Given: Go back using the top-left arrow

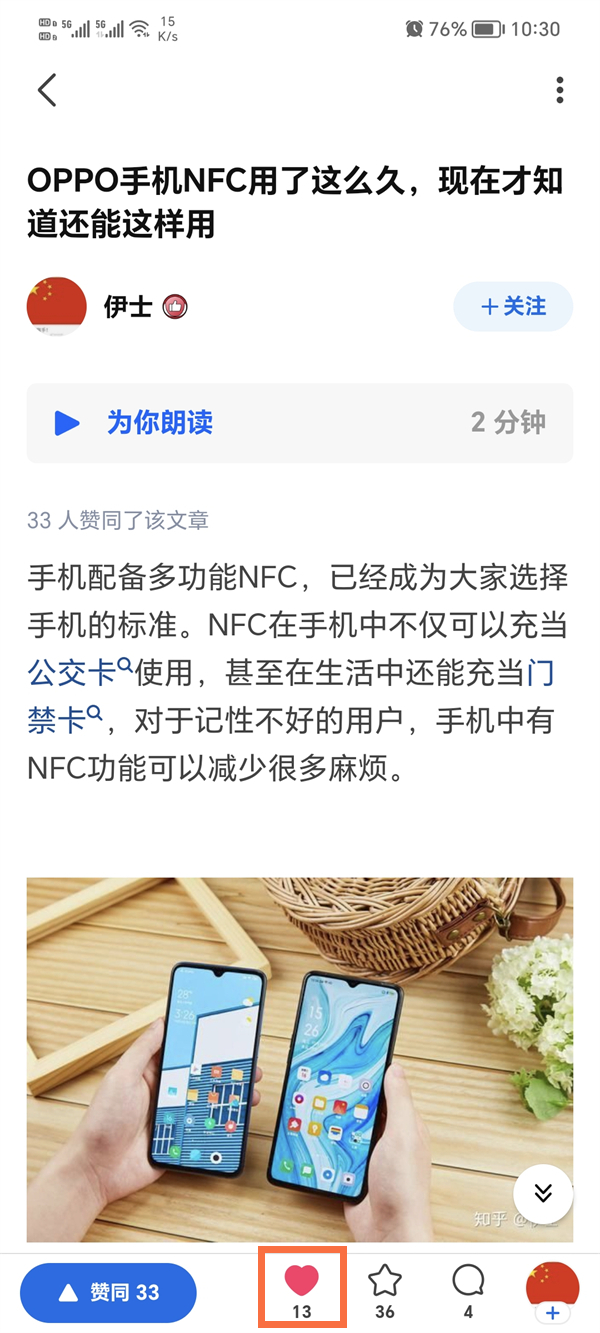Looking at the screenshot, I should click(x=47, y=90).
